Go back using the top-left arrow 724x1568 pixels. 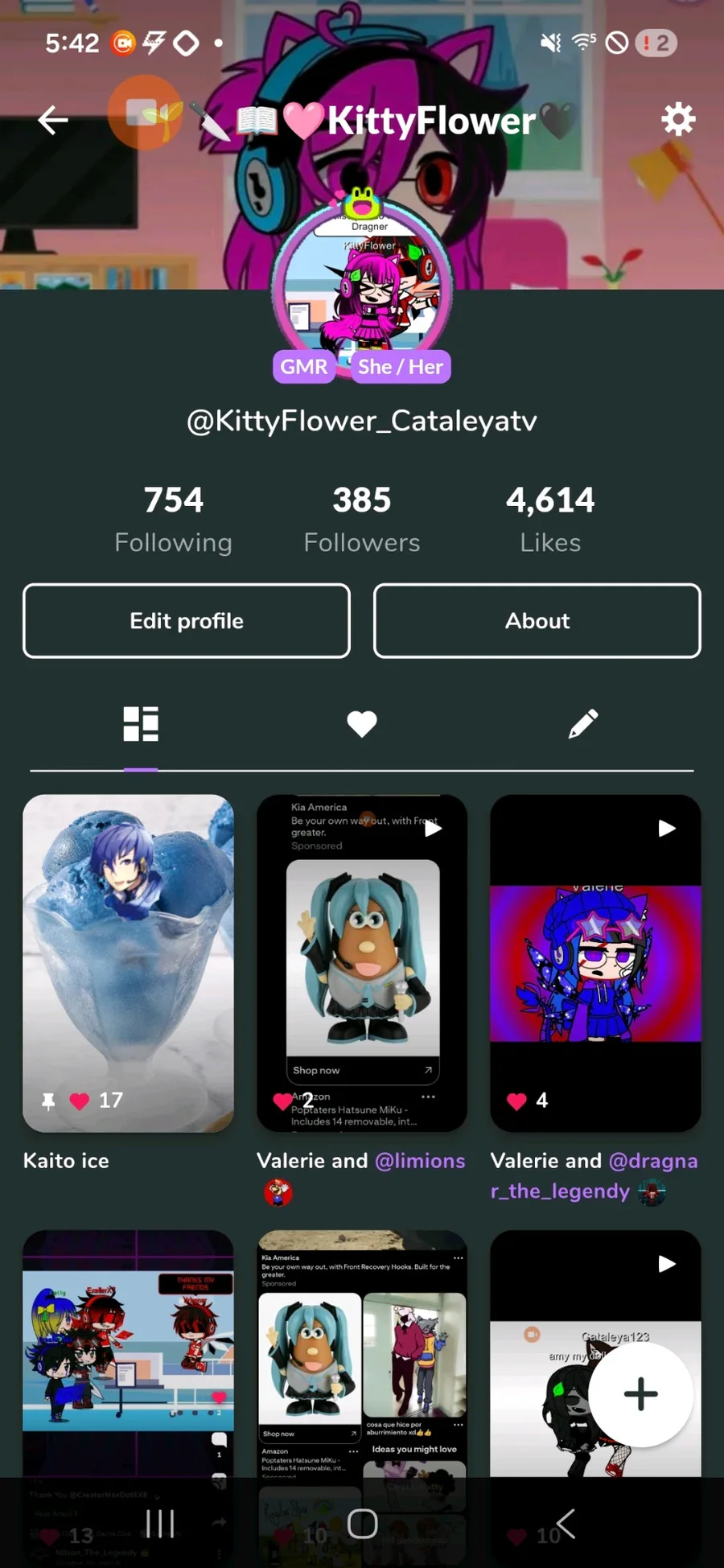coord(53,121)
